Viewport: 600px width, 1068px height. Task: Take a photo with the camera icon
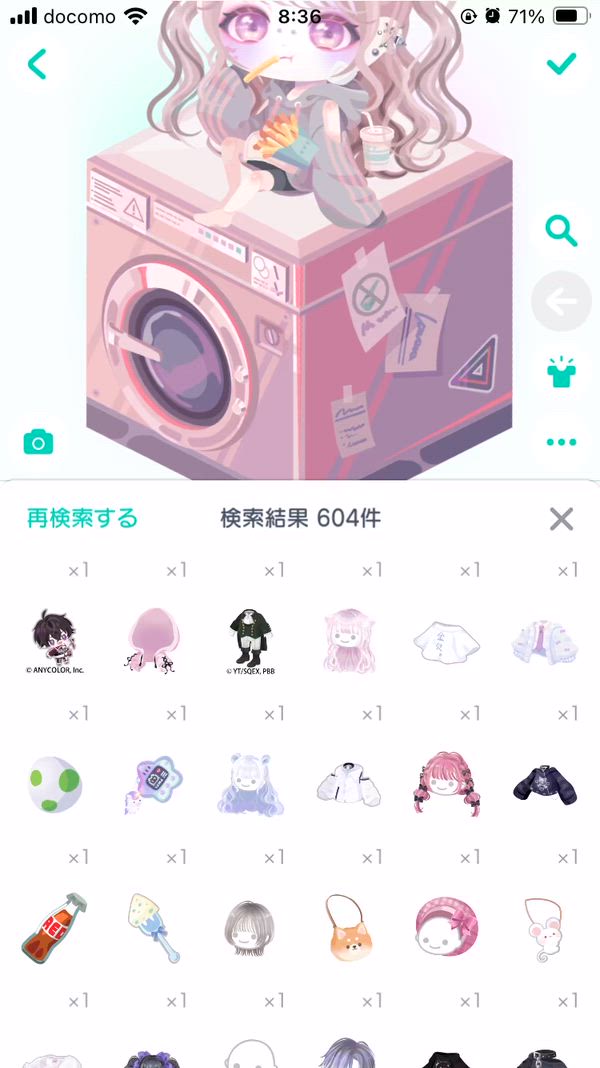(38, 442)
